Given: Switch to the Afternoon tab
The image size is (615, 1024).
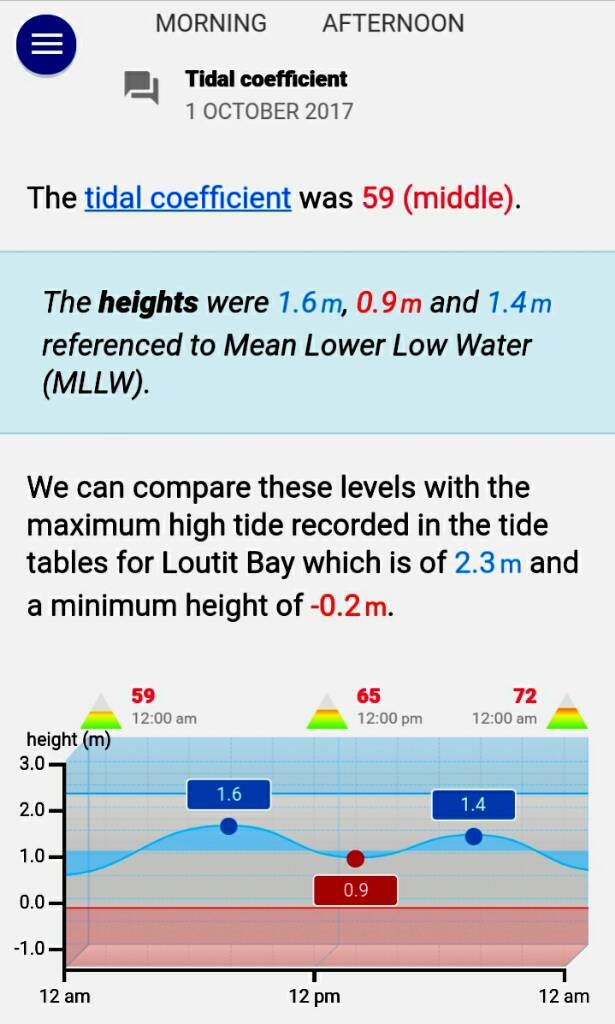Looking at the screenshot, I should pyautogui.click(x=393, y=23).
